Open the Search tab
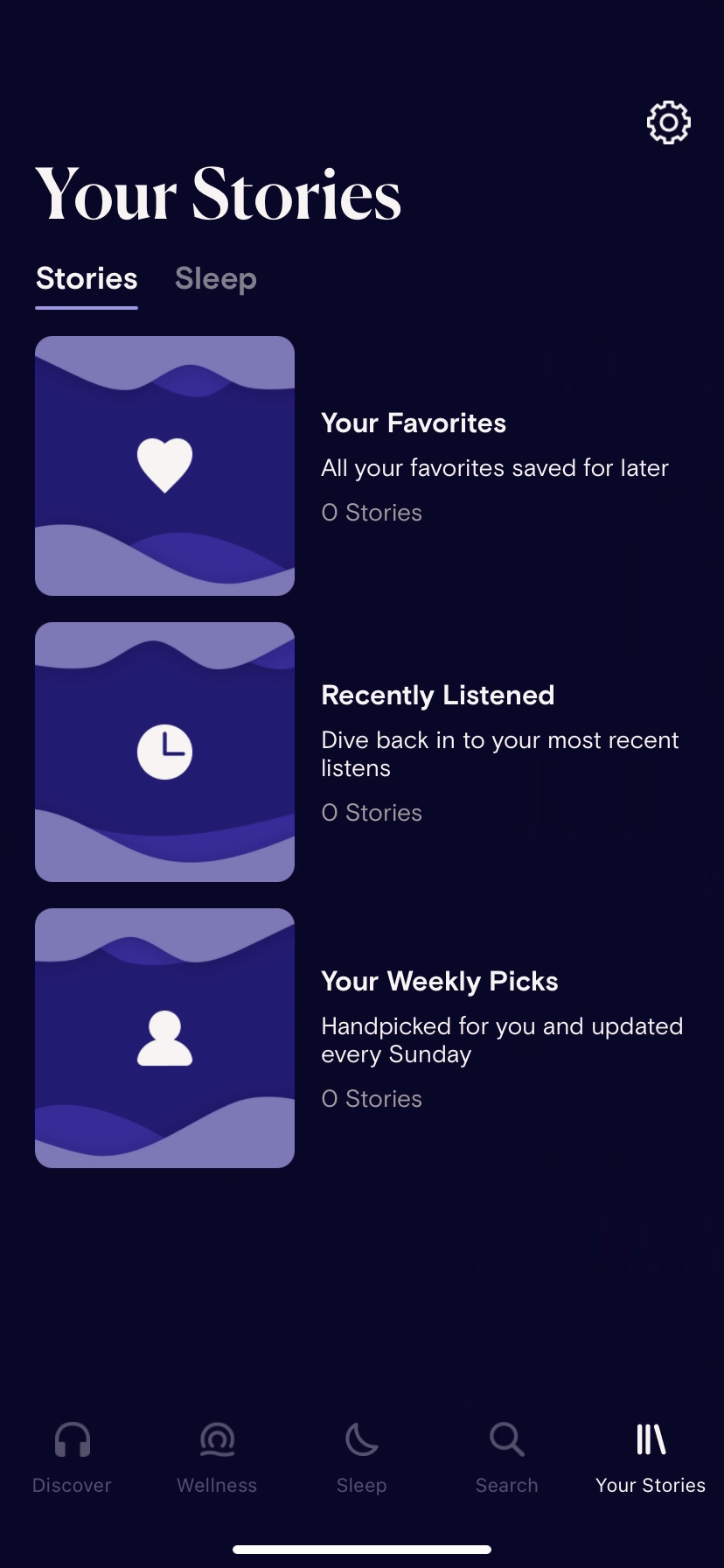 point(506,1456)
